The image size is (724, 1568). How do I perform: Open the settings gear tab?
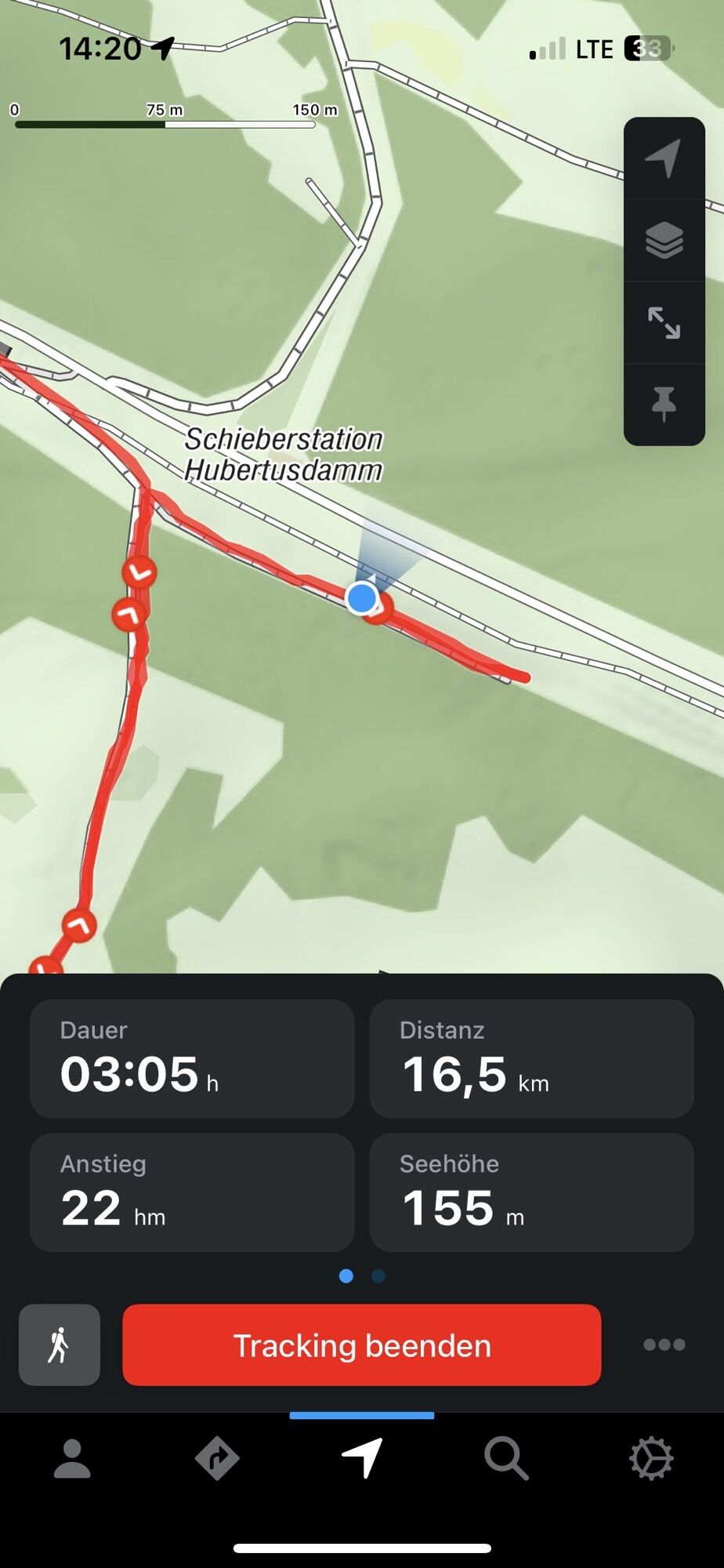tap(651, 1459)
